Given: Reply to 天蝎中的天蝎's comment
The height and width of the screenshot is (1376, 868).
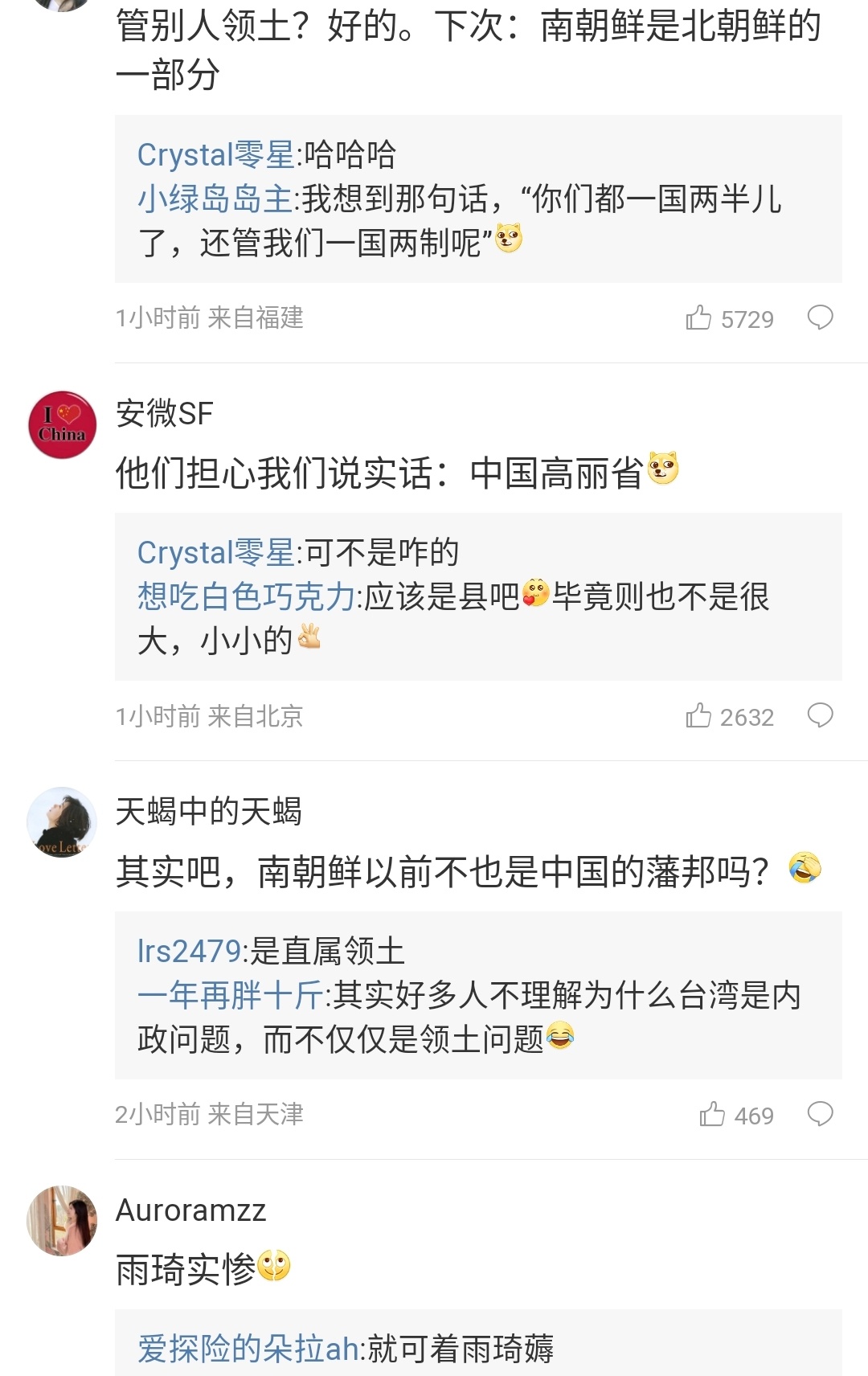Looking at the screenshot, I should coord(820,1114).
